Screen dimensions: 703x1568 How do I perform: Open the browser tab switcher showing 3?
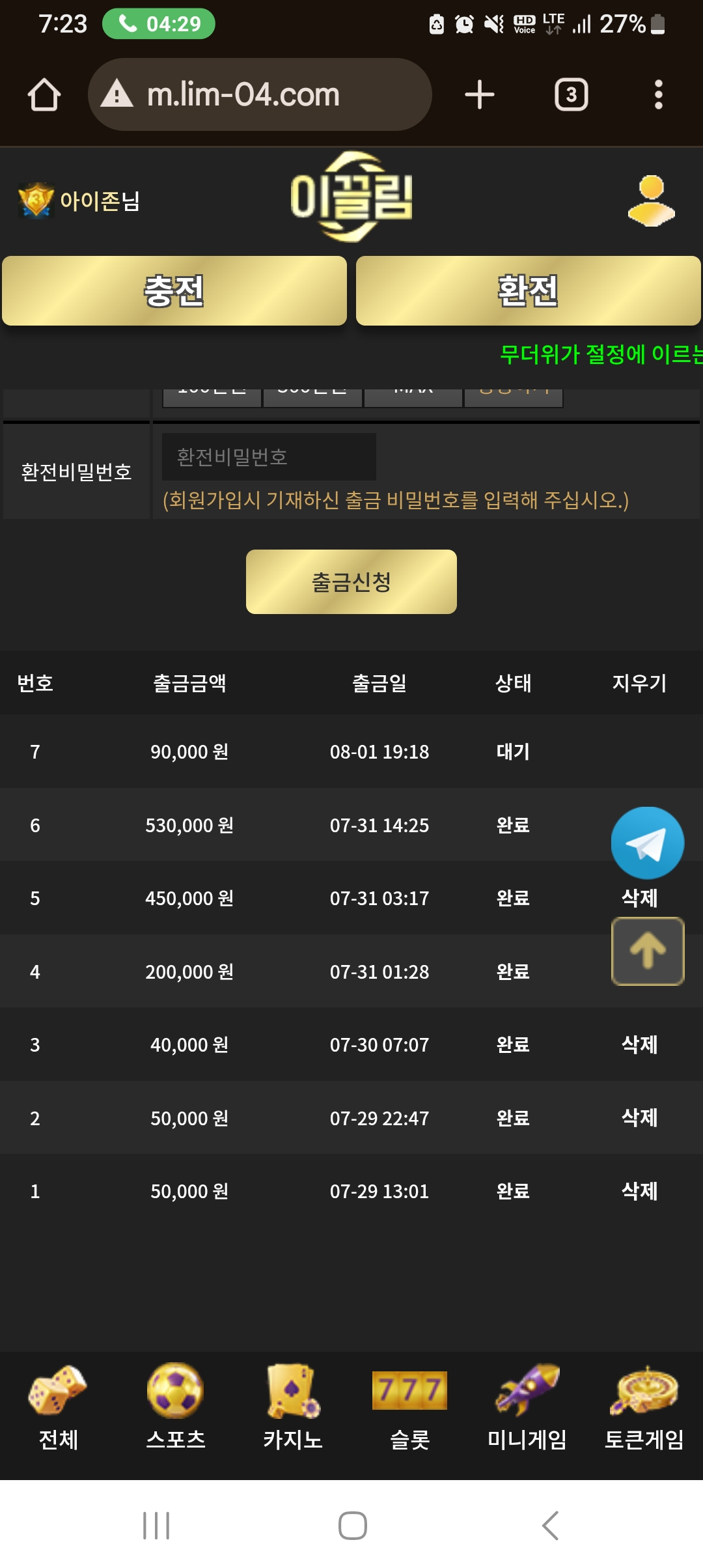coord(572,94)
